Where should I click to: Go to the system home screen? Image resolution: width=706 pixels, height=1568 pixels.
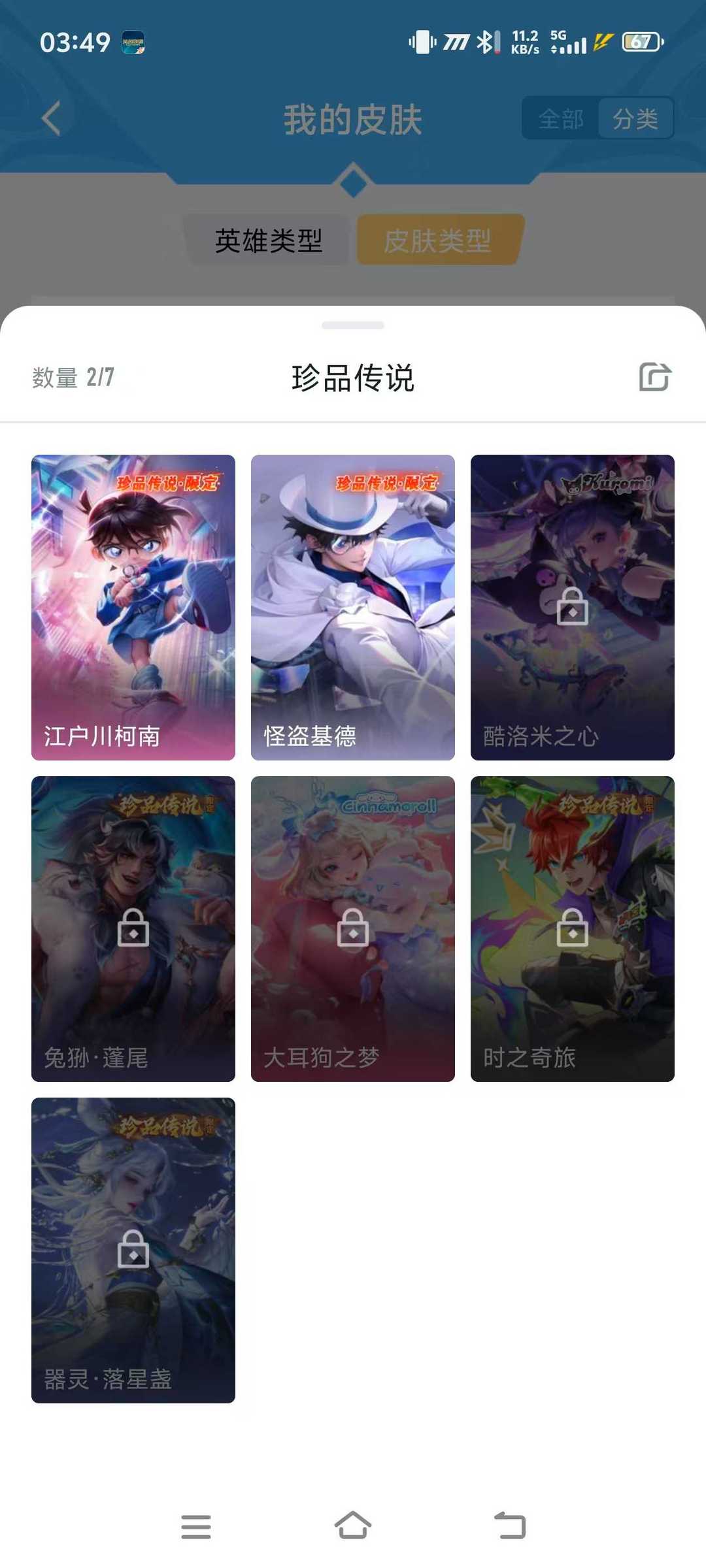tap(353, 1526)
